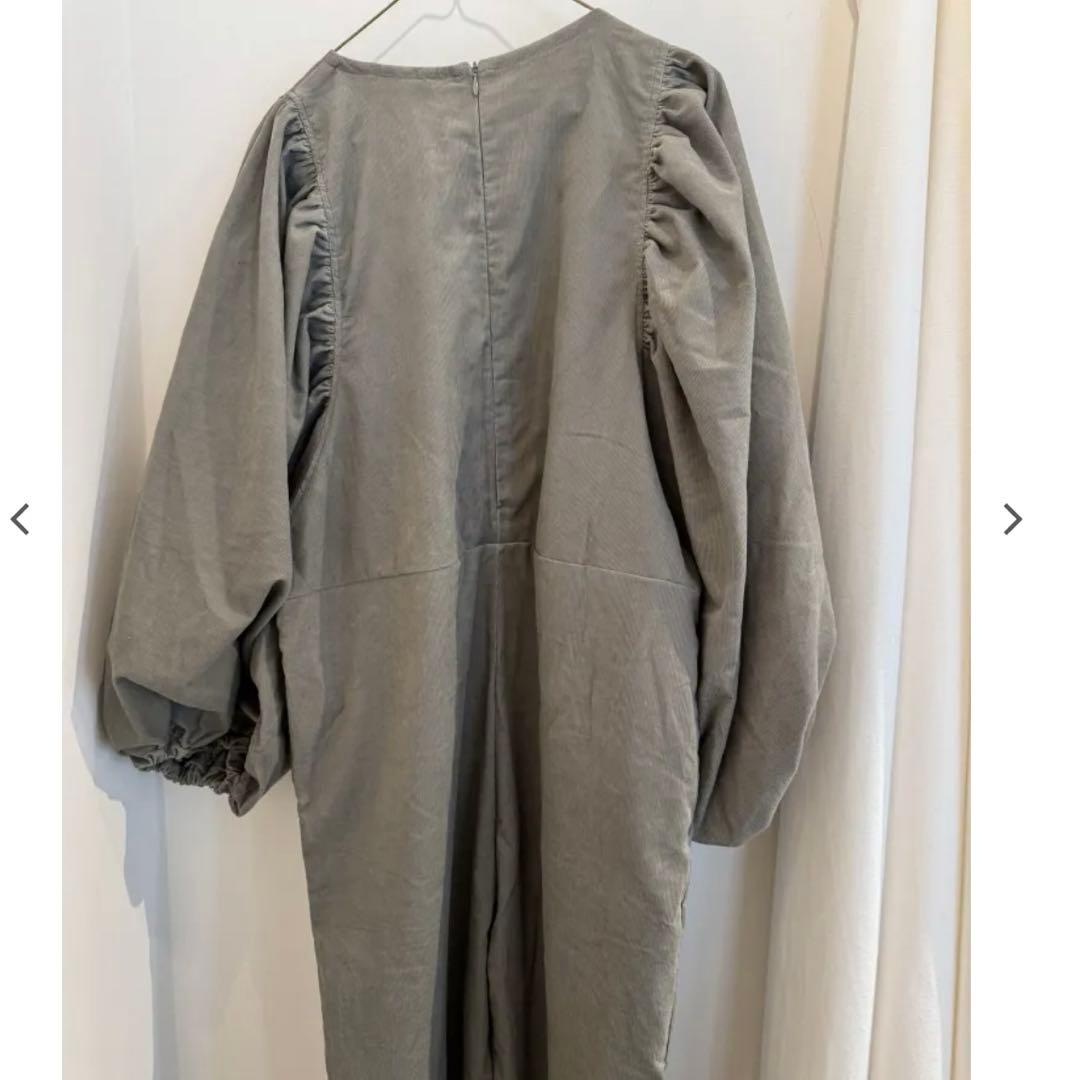Go to the previous product photo

click(20, 519)
